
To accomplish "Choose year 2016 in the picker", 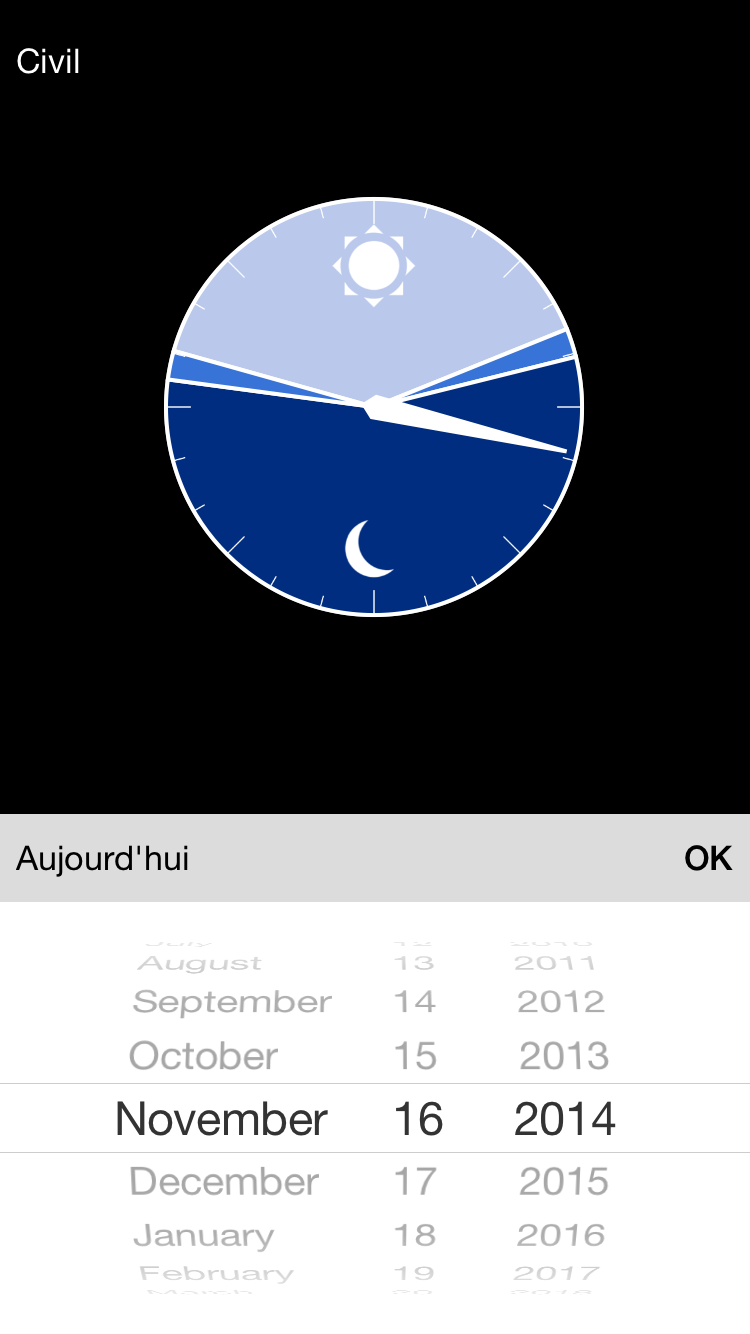I will point(561,1235).
